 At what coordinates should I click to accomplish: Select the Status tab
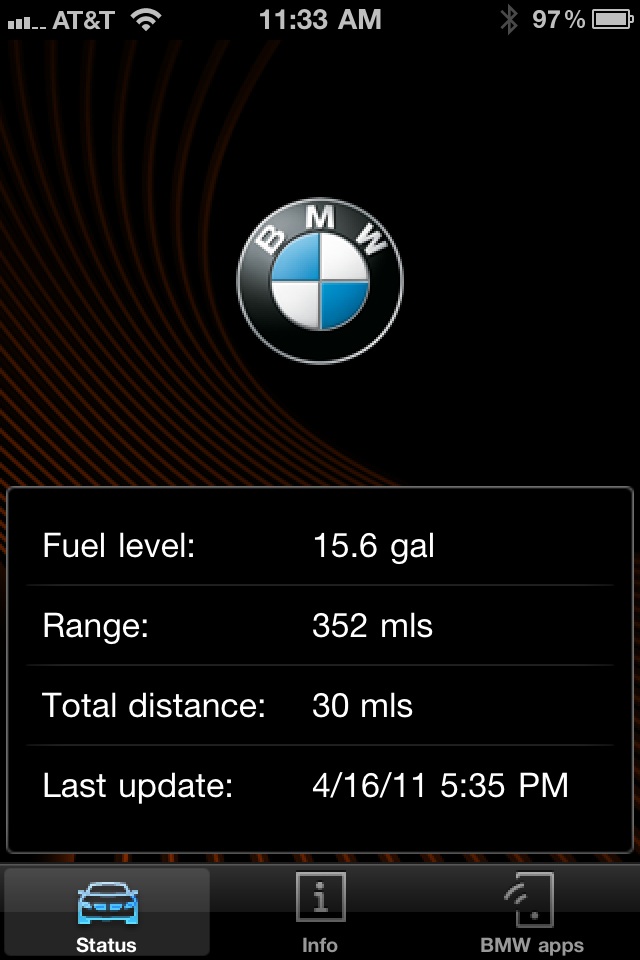click(x=107, y=912)
